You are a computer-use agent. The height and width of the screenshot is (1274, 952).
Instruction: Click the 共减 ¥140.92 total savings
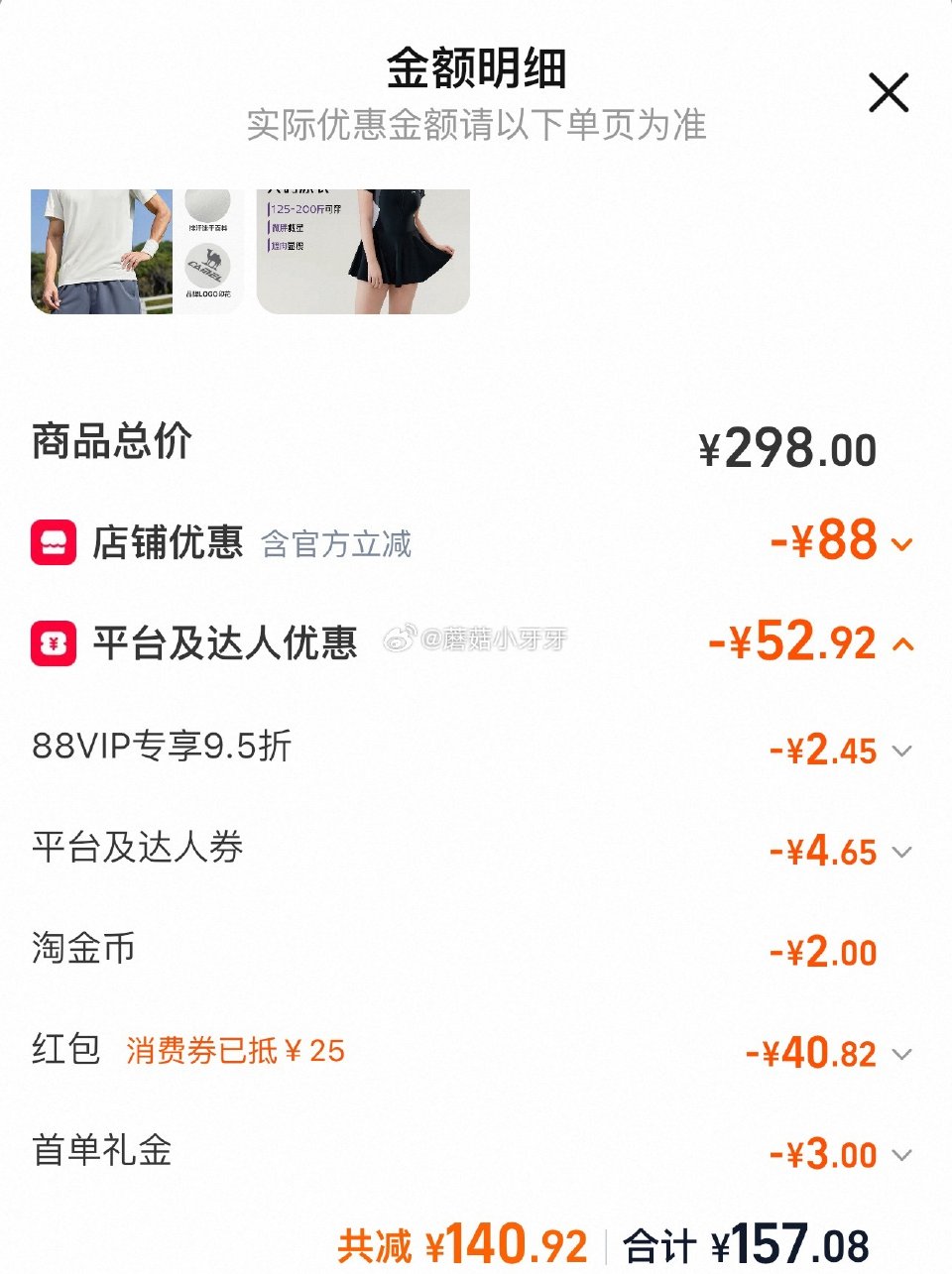[466, 1240]
